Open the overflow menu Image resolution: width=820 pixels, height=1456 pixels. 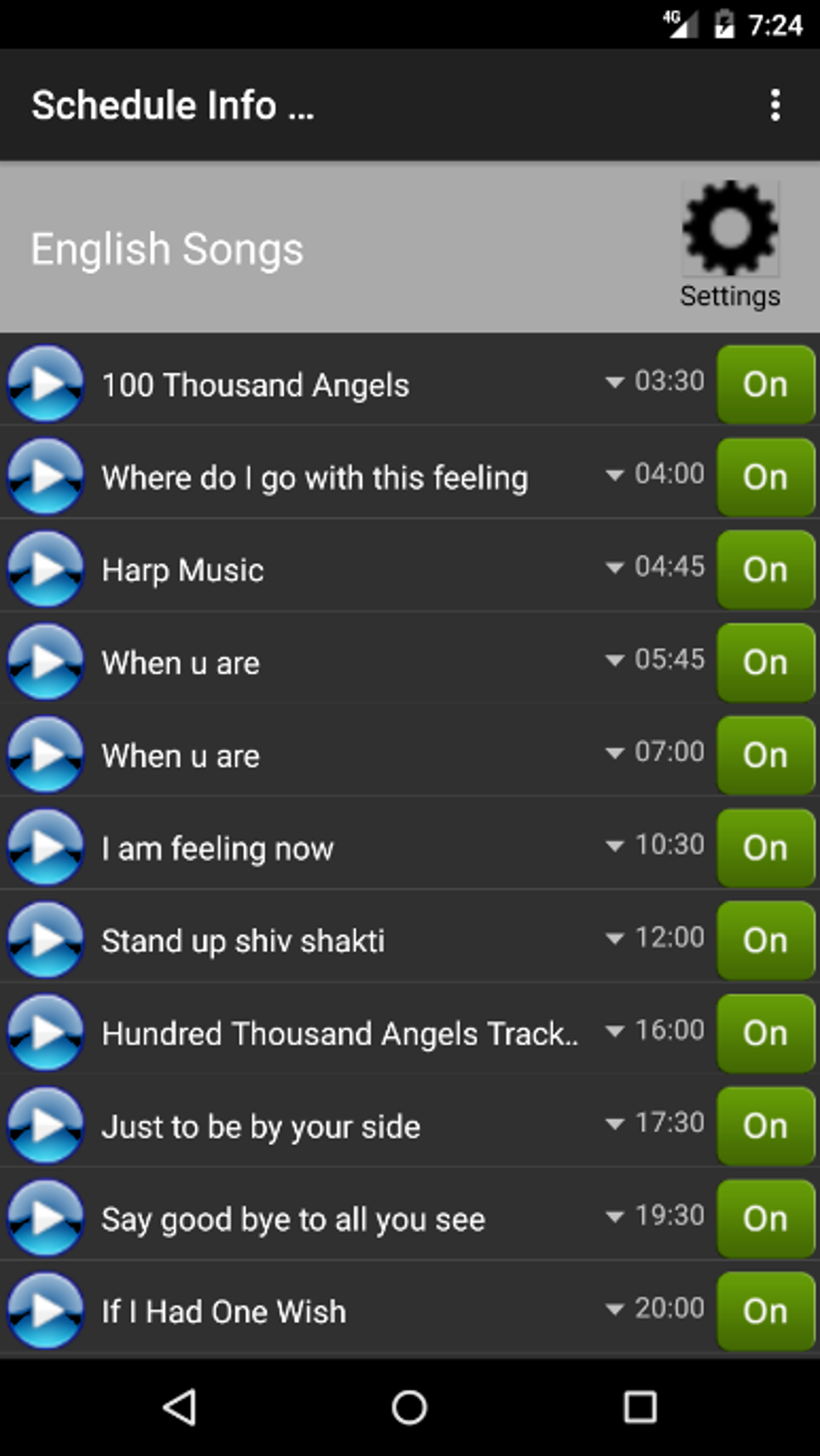[x=774, y=105]
